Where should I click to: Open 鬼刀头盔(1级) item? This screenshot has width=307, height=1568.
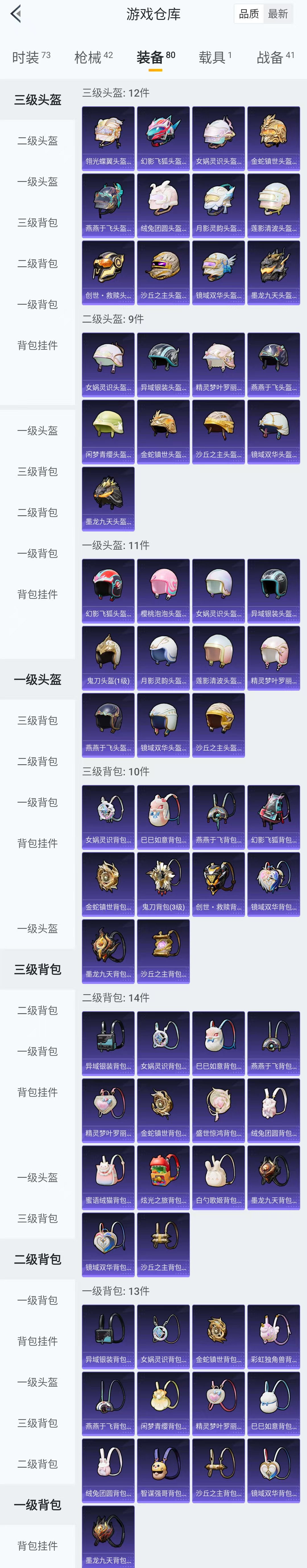108,657
